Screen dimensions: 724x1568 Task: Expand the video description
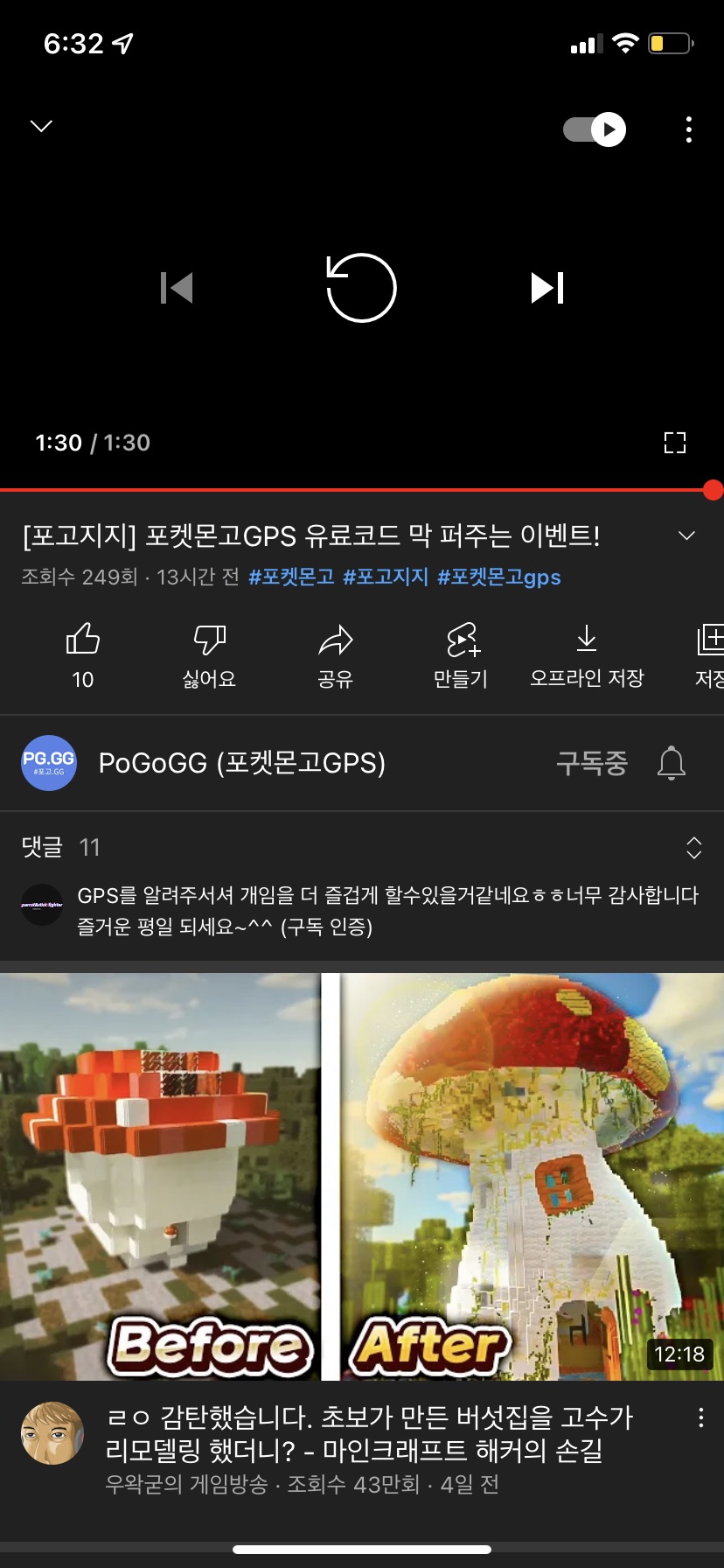click(687, 535)
